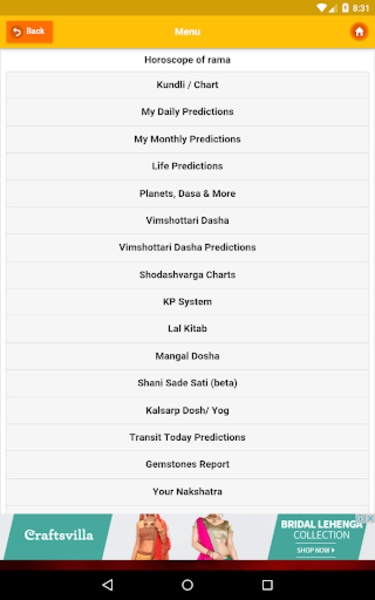Open the Vimshottari Dasha row
Screen dimensions: 375x600
point(188,220)
